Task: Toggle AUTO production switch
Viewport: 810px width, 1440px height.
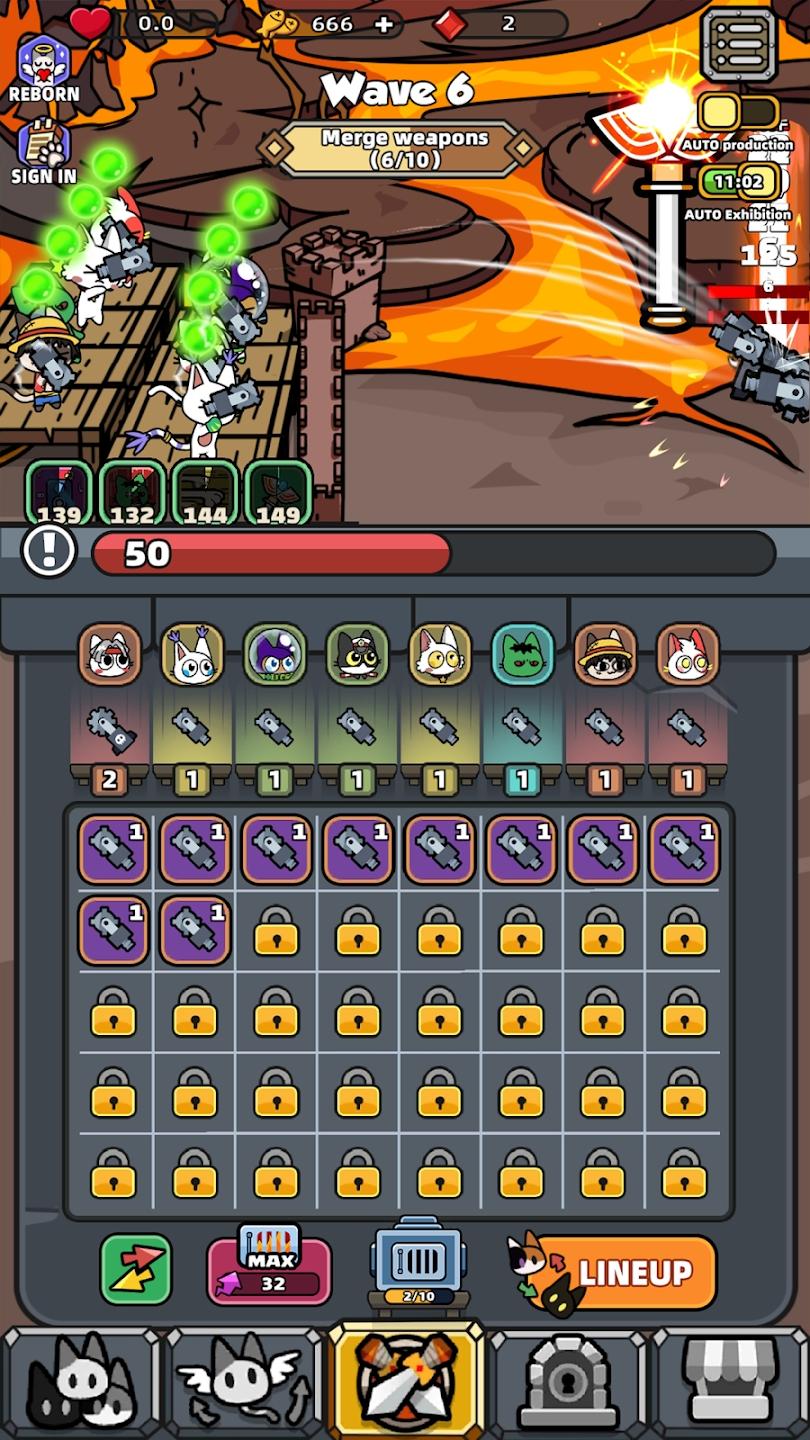Action: pyautogui.click(x=738, y=112)
